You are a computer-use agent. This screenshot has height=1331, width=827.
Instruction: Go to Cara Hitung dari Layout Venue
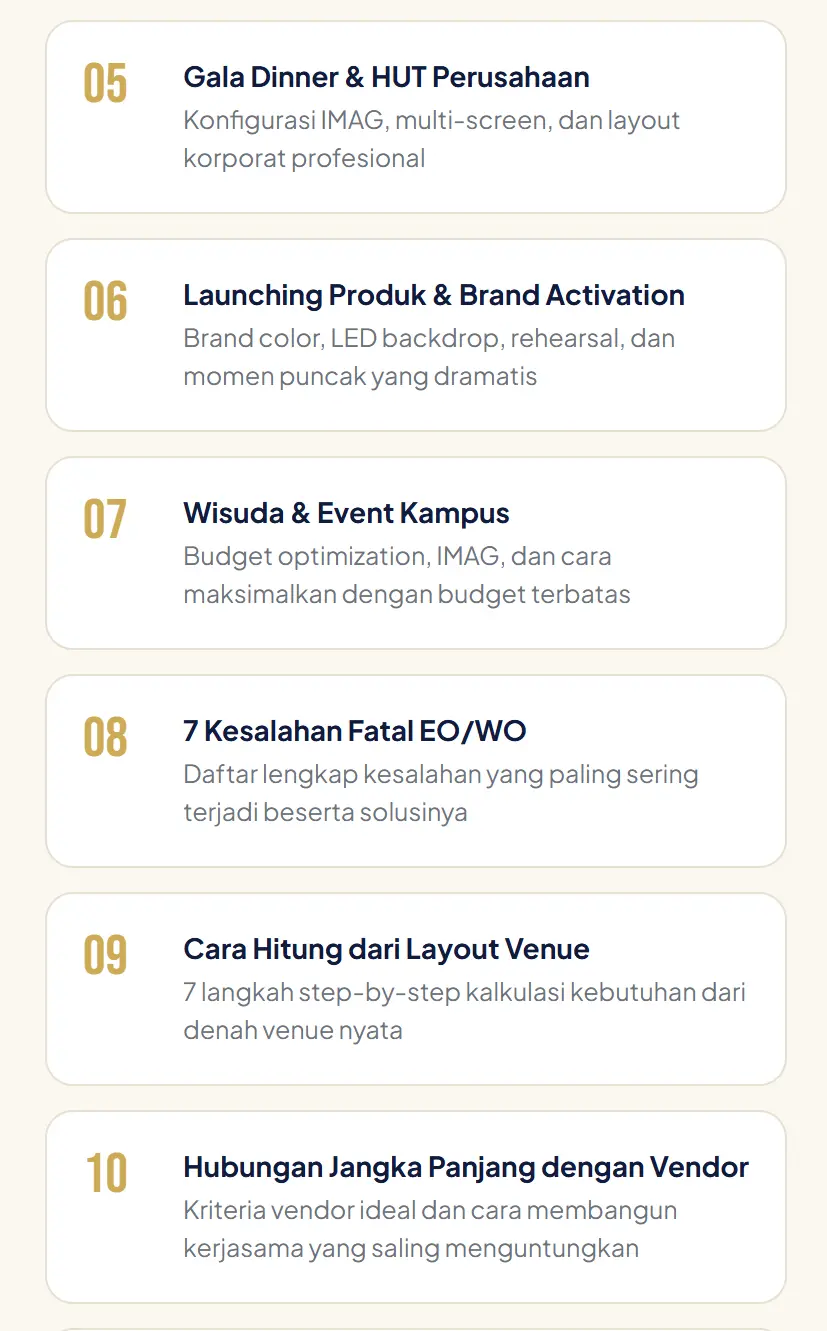pyautogui.click(x=416, y=989)
